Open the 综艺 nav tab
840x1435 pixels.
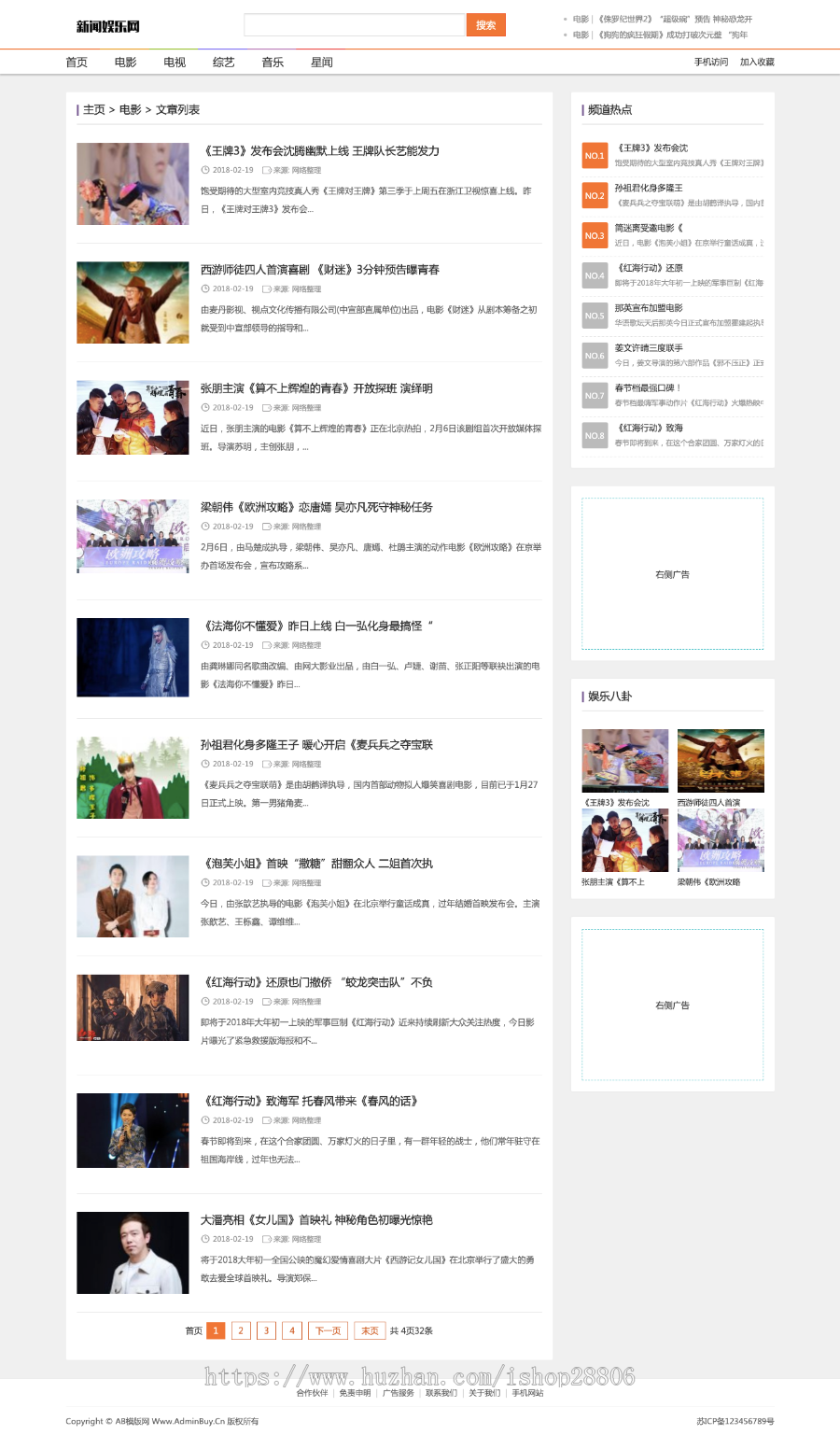pos(224,63)
